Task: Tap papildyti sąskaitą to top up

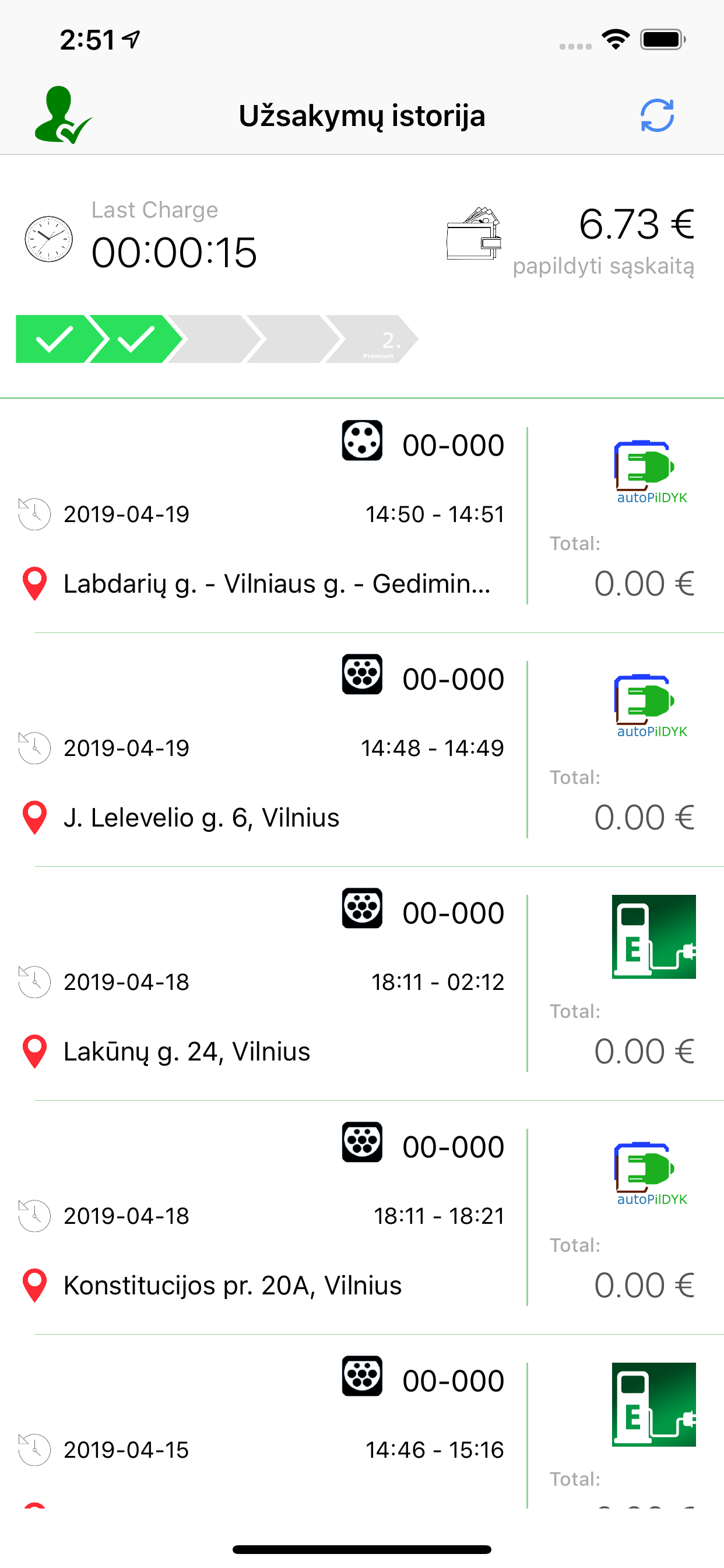Action: click(603, 266)
